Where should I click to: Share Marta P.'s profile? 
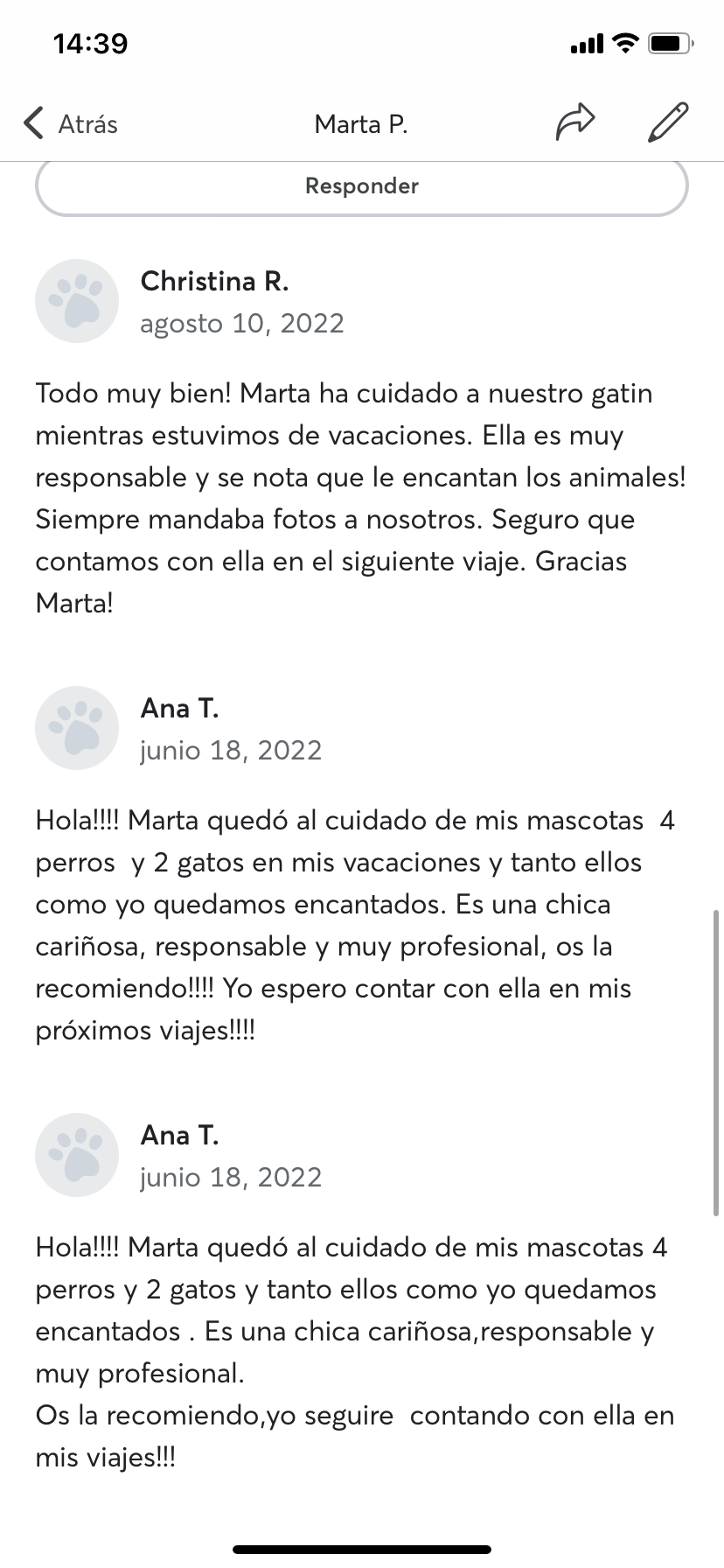575,122
